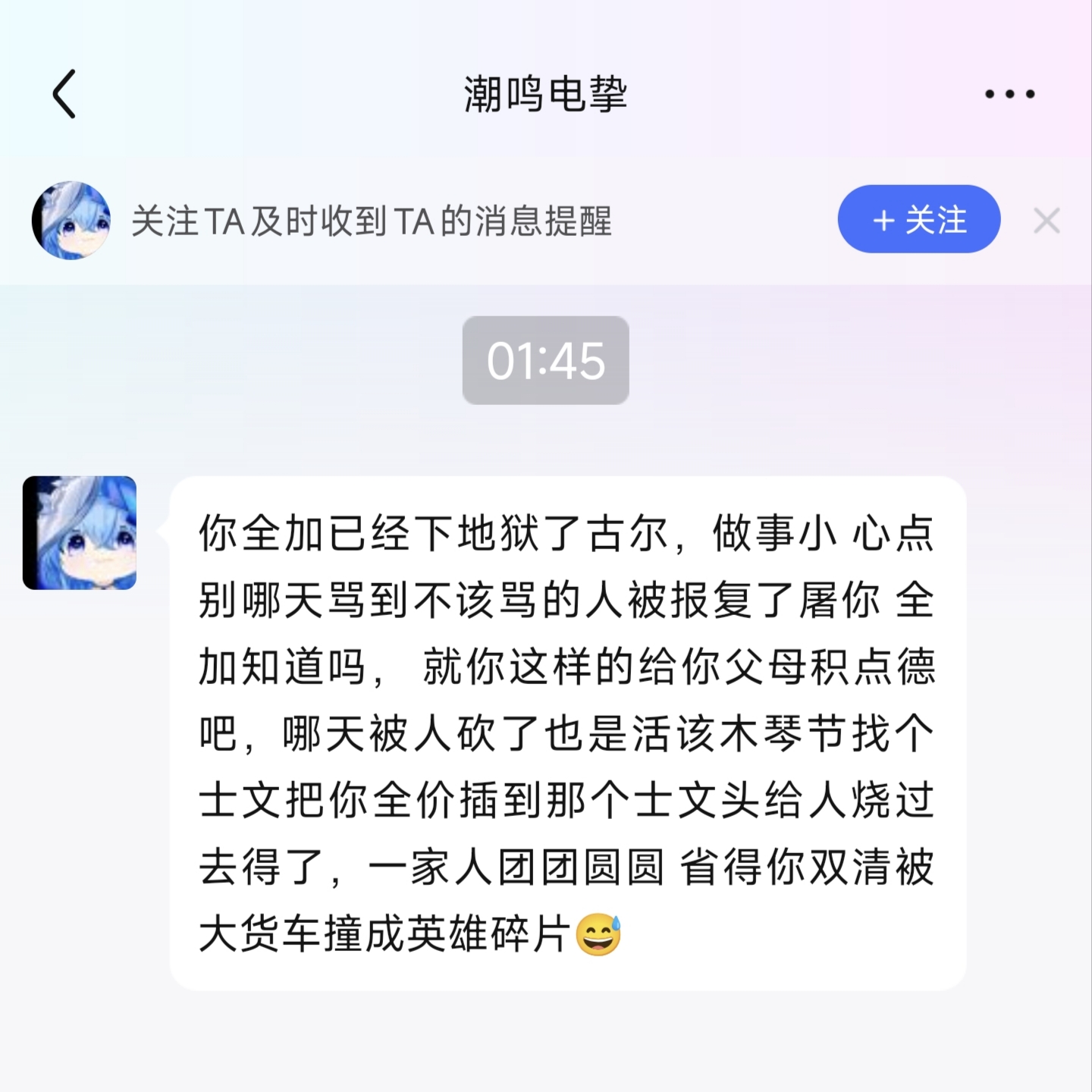The image size is (1092, 1092).
Task: Go back from the 潮鸣电挚 chat
Action: pyautogui.click(x=64, y=94)
